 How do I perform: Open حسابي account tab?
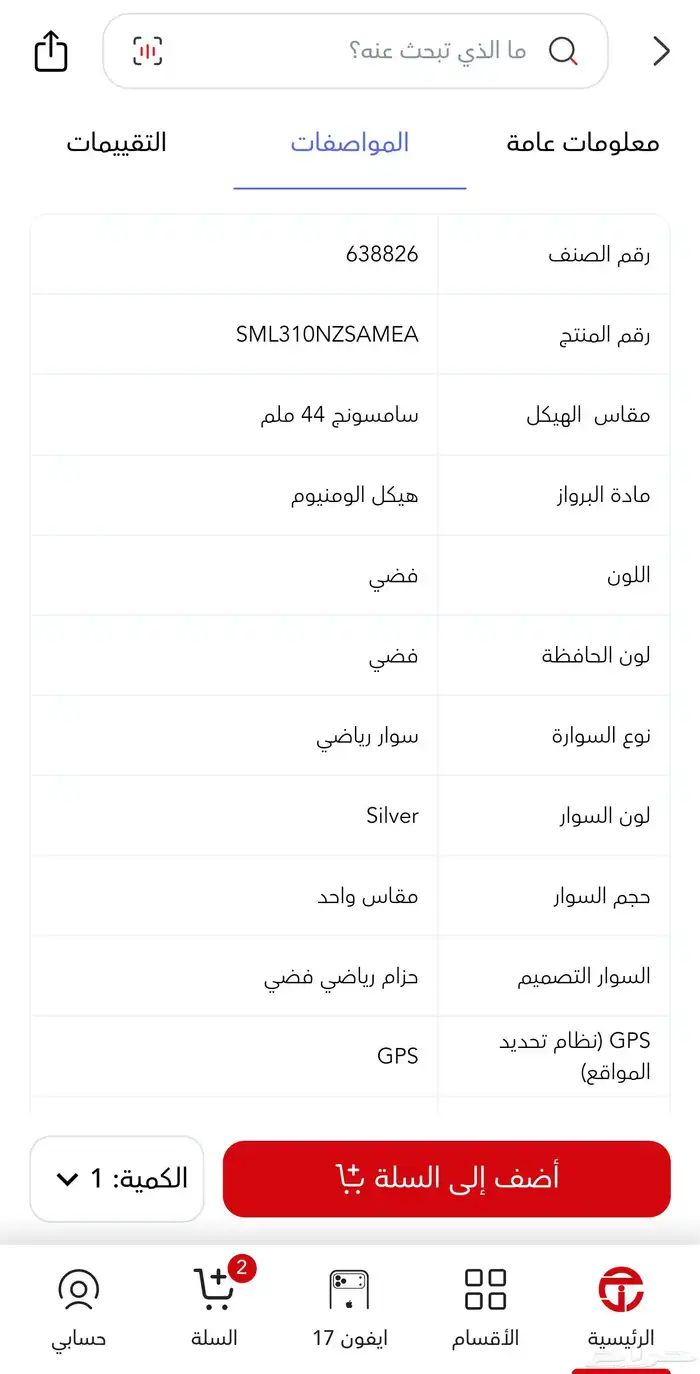pos(79,1305)
